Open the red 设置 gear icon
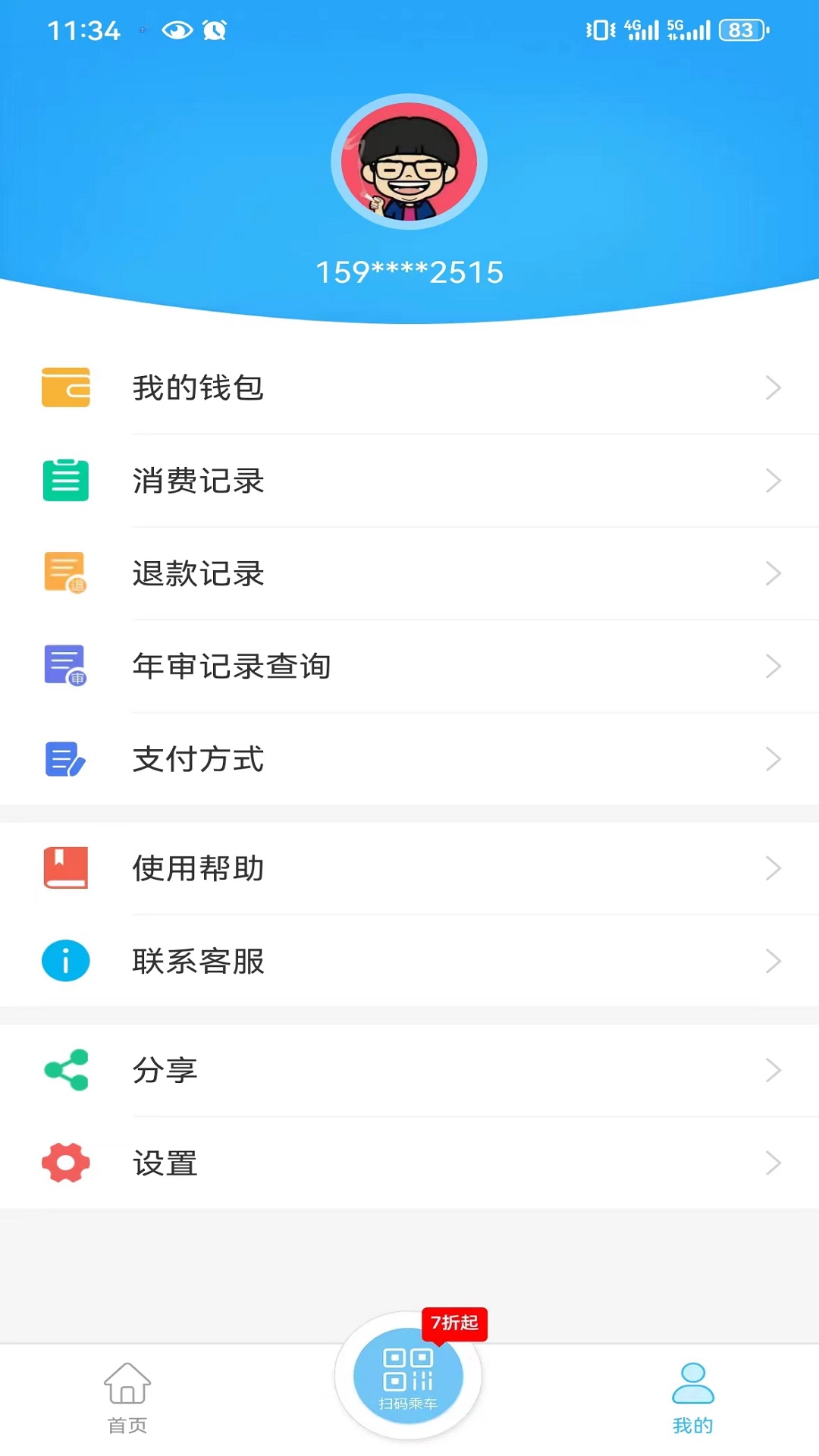Screen dimensions: 819x1456 (x=66, y=1163)
